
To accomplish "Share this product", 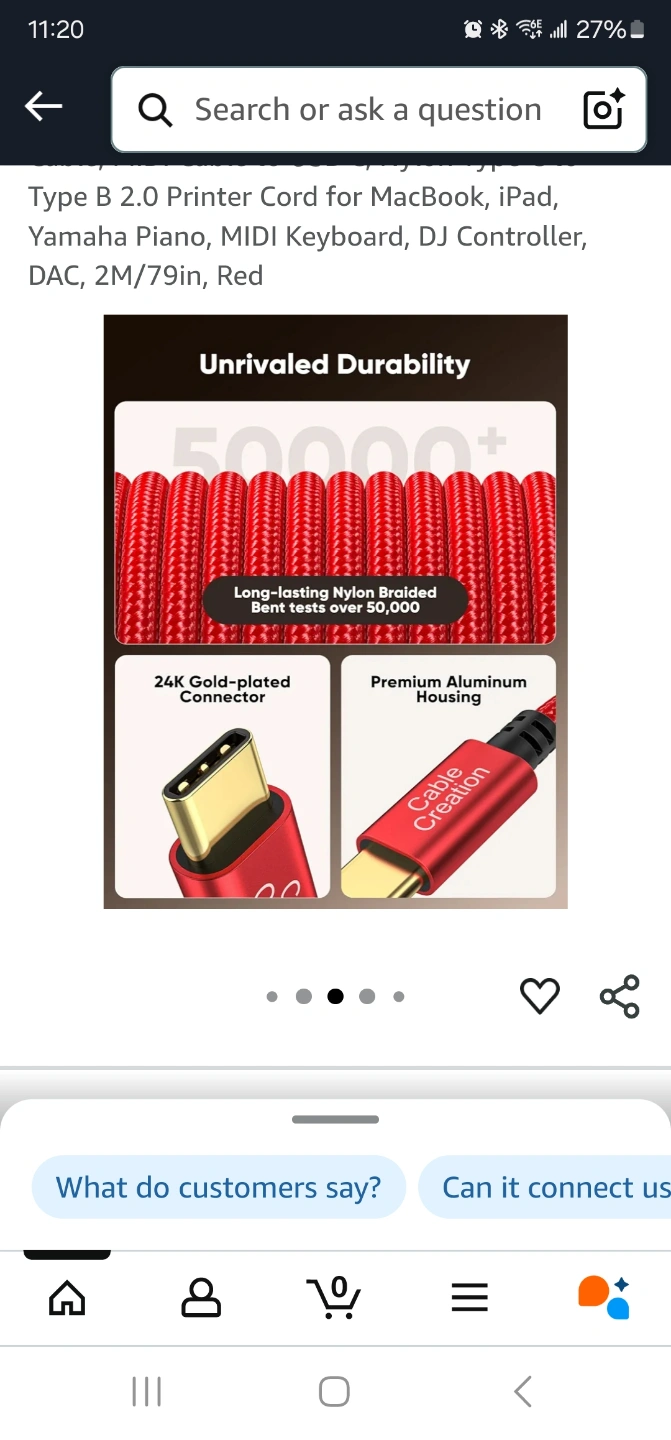I will (x=619, y=996).
